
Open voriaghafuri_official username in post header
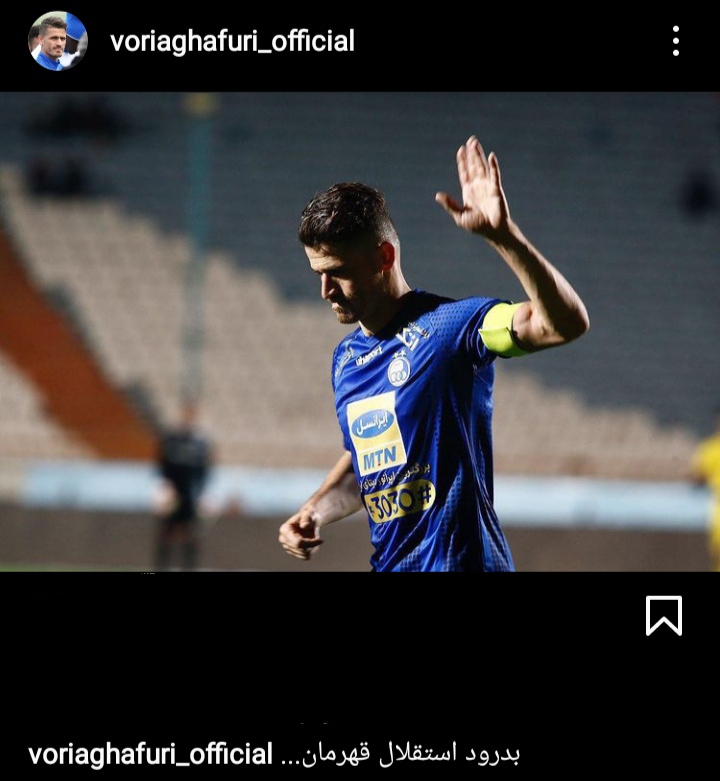pyautogui.click(x=232, y=41)
